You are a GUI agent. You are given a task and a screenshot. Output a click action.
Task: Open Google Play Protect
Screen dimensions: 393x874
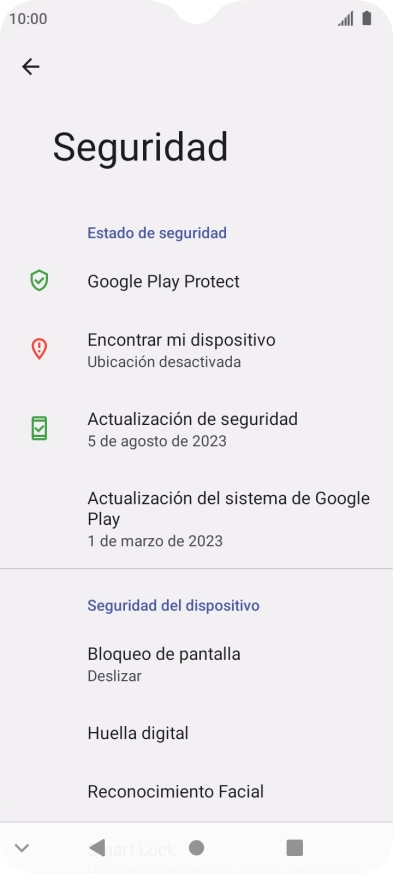point(196,281)
